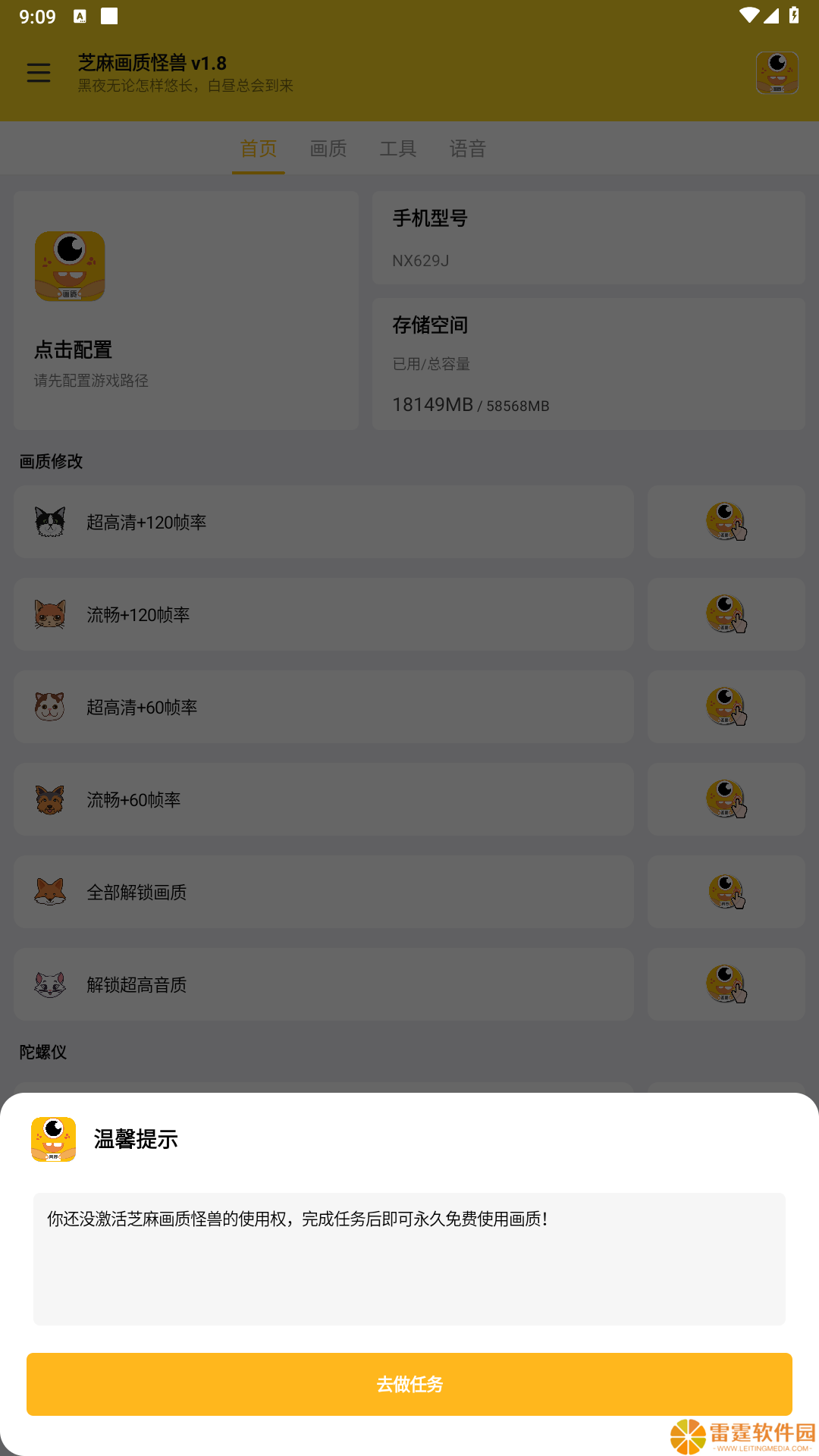
Task: Tap the apply button beside 全部解锁画质
Action: click(x=726, y=892)
